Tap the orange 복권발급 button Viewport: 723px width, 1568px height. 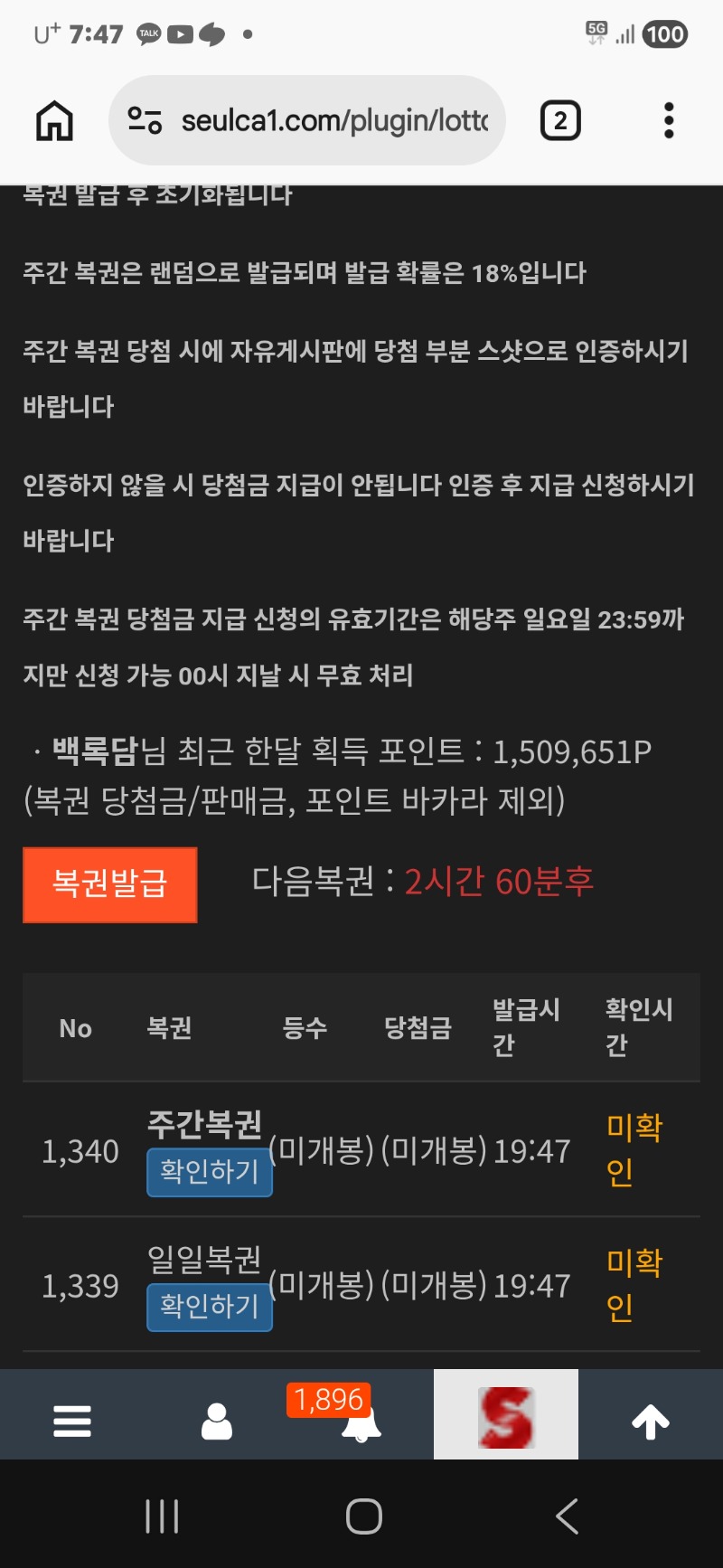109,883
